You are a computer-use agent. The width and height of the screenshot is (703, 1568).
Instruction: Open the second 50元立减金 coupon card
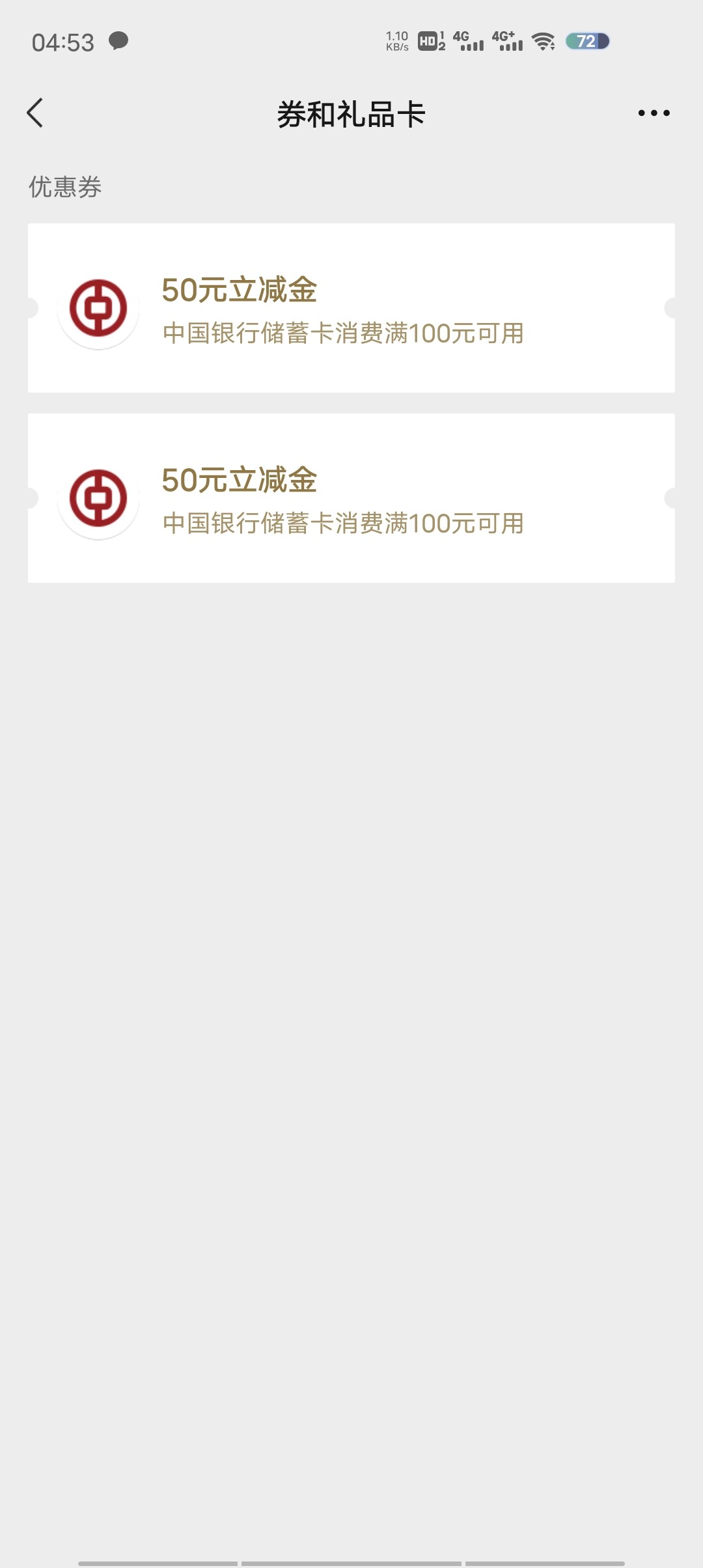(x=351, y=498)
